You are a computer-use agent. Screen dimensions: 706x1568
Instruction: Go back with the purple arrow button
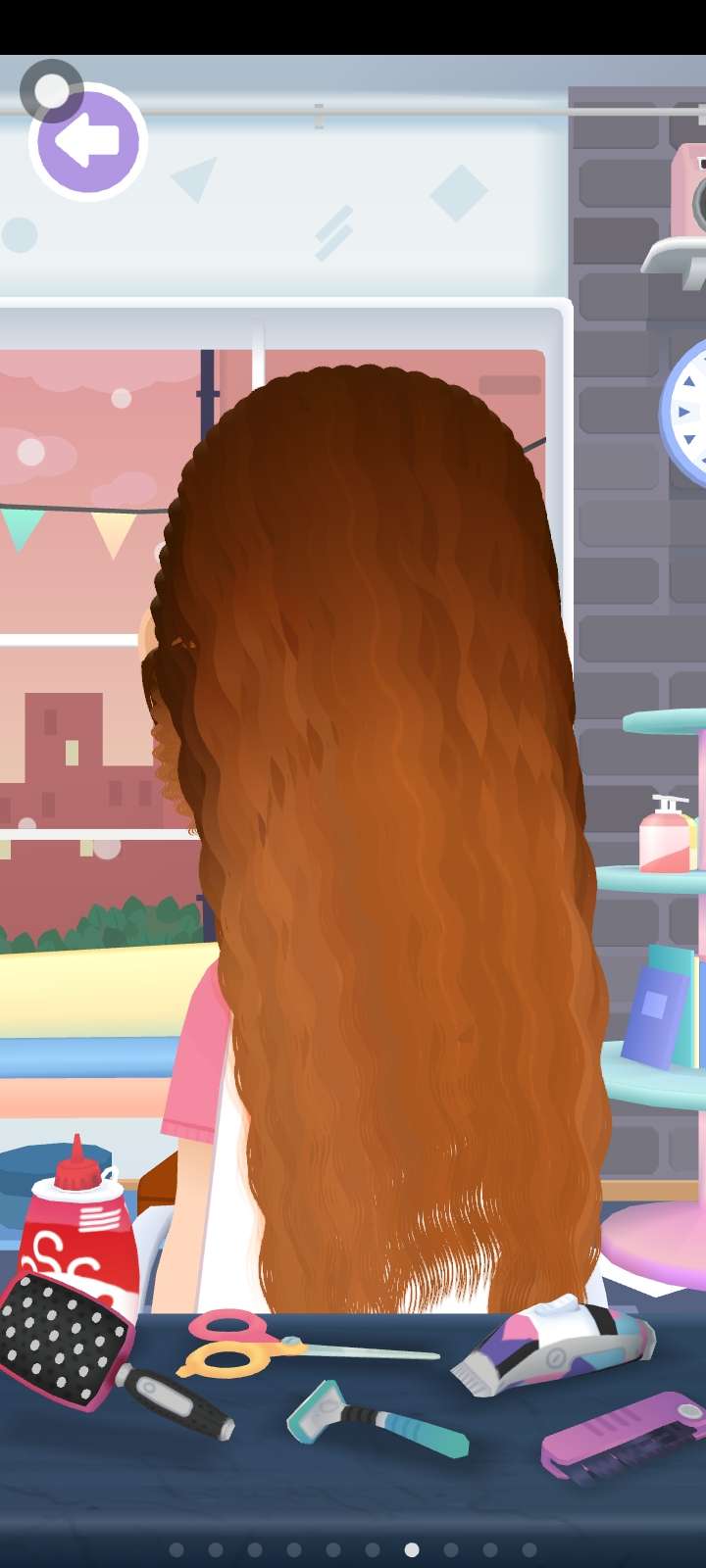[88, 143]
